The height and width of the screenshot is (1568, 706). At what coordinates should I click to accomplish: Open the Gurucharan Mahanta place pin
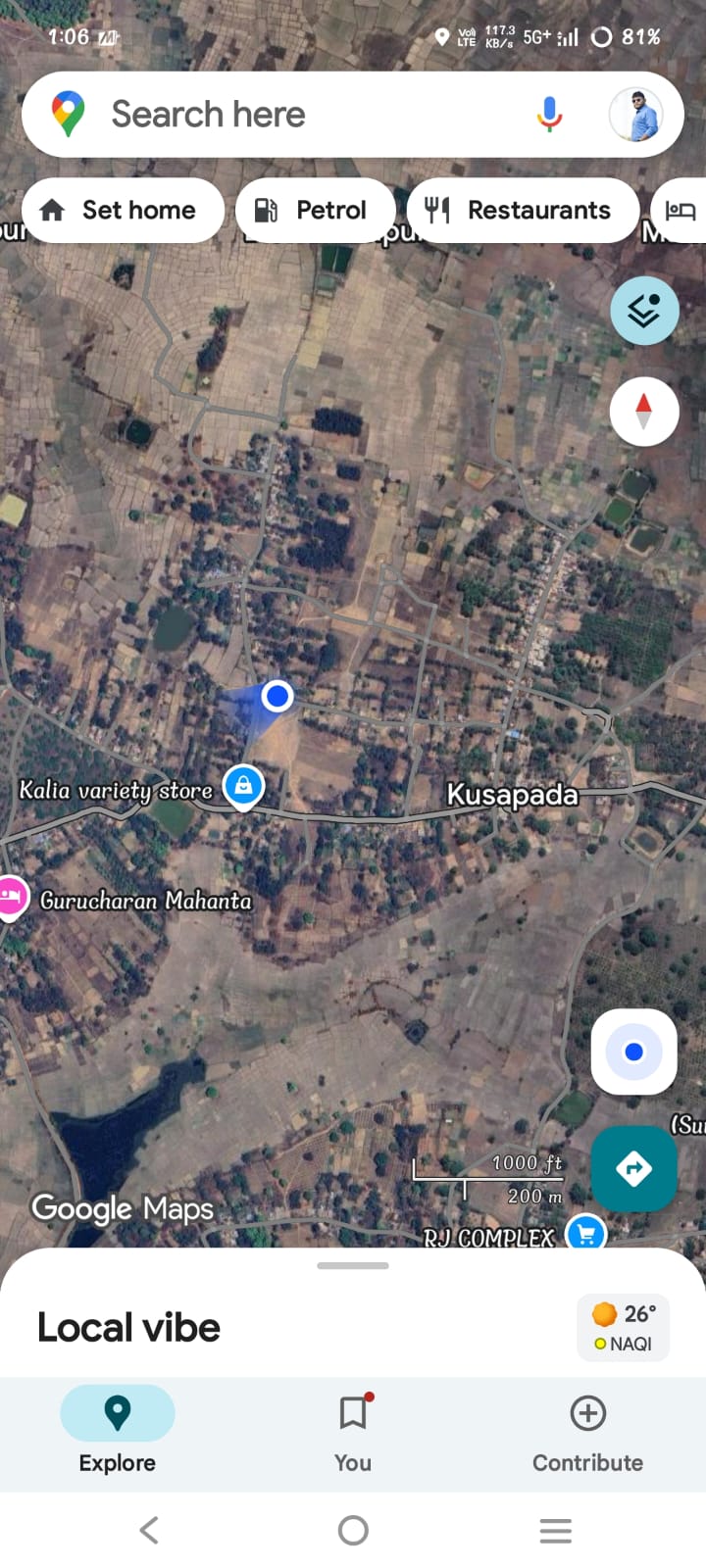point(12,897)
